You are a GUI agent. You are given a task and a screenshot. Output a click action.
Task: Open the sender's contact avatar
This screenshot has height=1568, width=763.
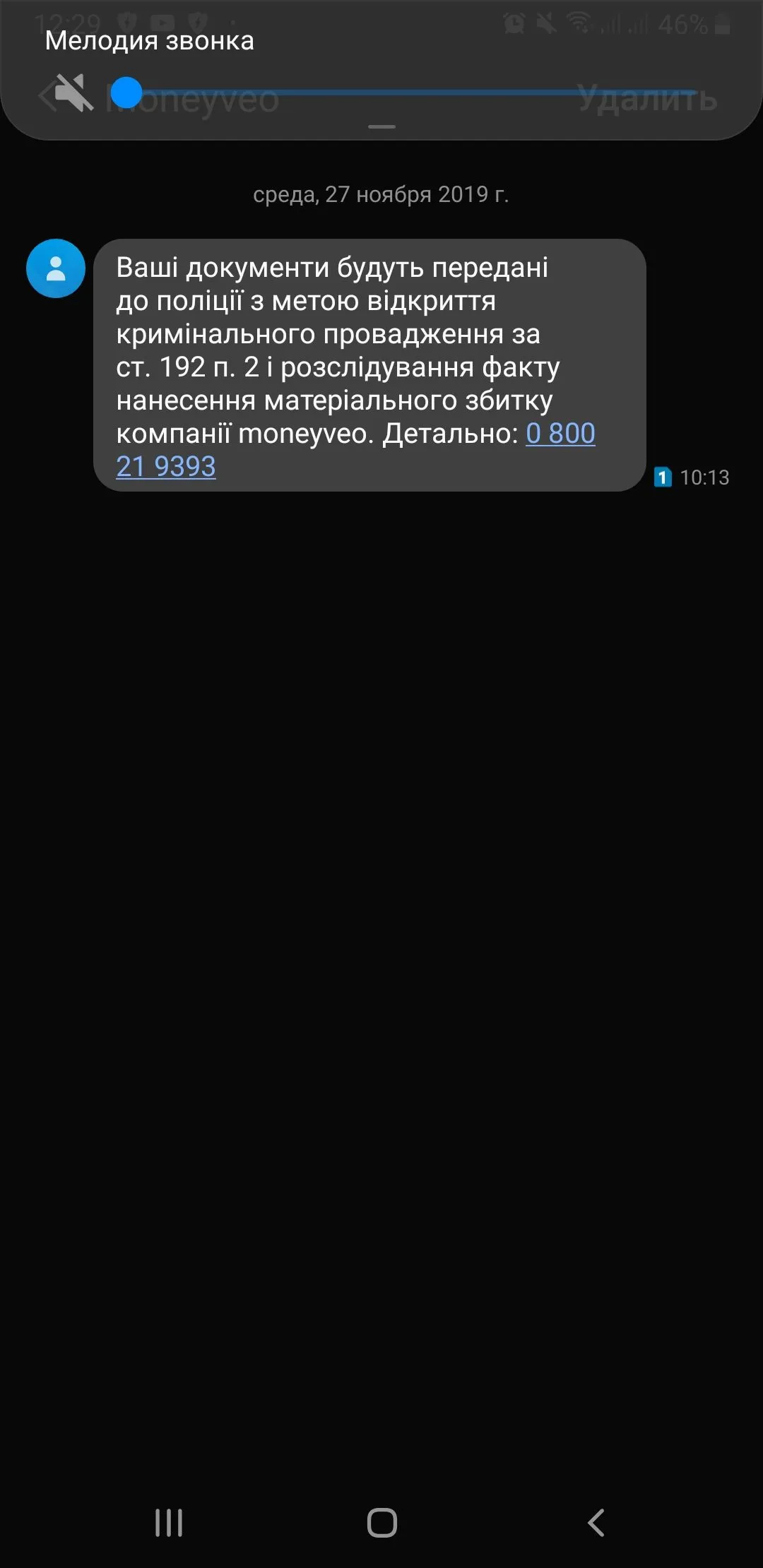tap(56, 268)
